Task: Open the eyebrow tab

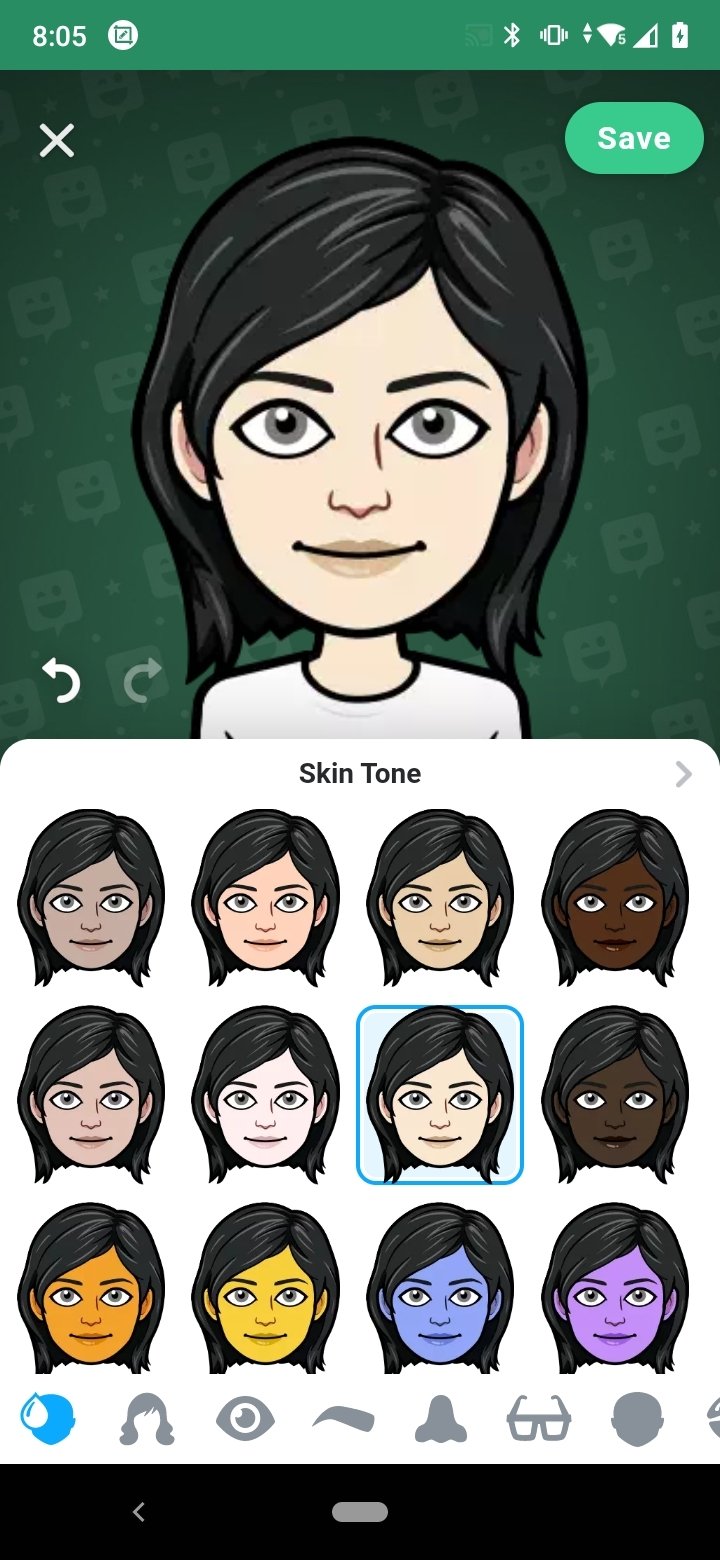Action: [x=343, y=1419]
